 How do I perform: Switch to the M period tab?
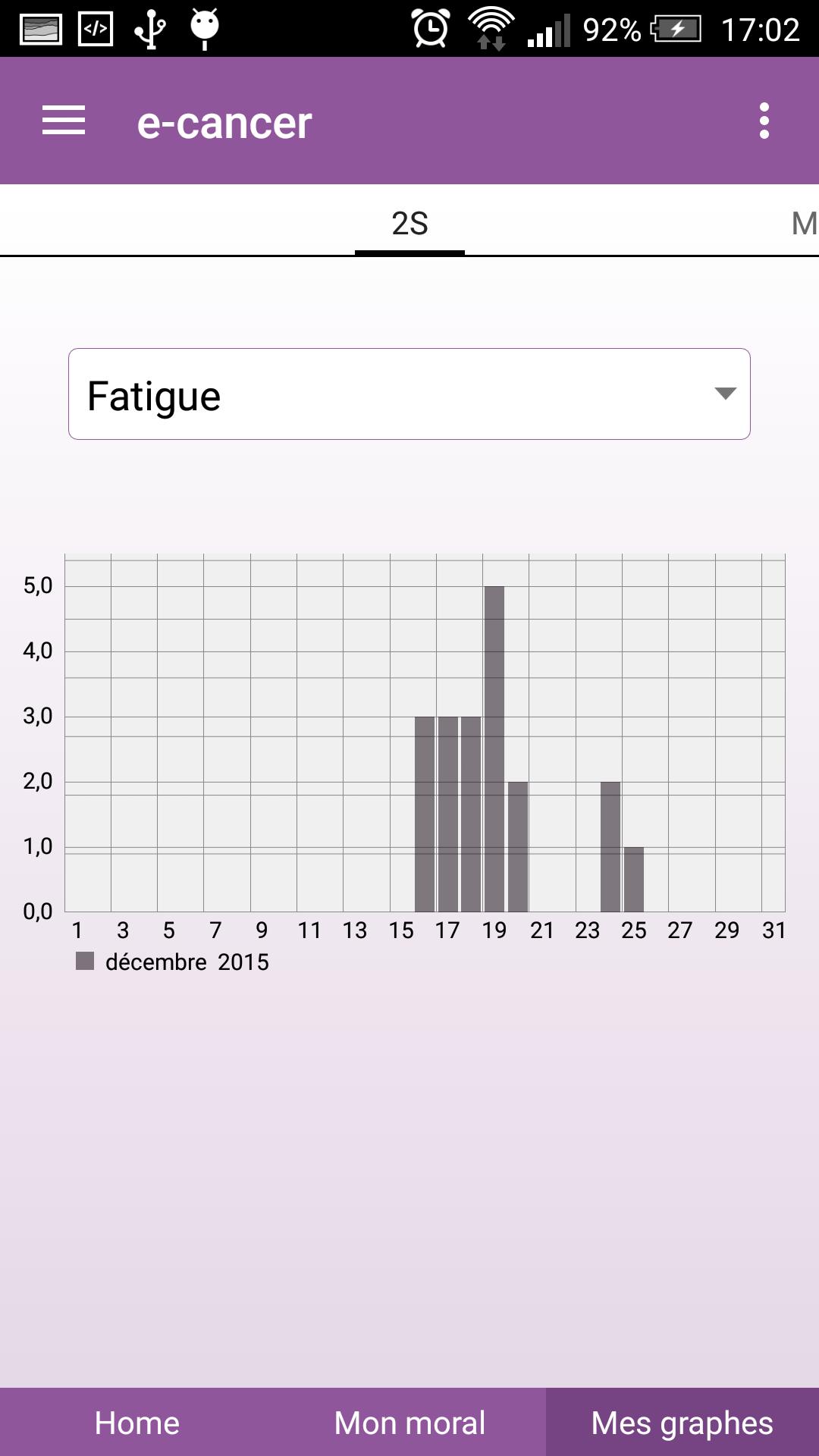pyautogui.click(x=803, y=224)
